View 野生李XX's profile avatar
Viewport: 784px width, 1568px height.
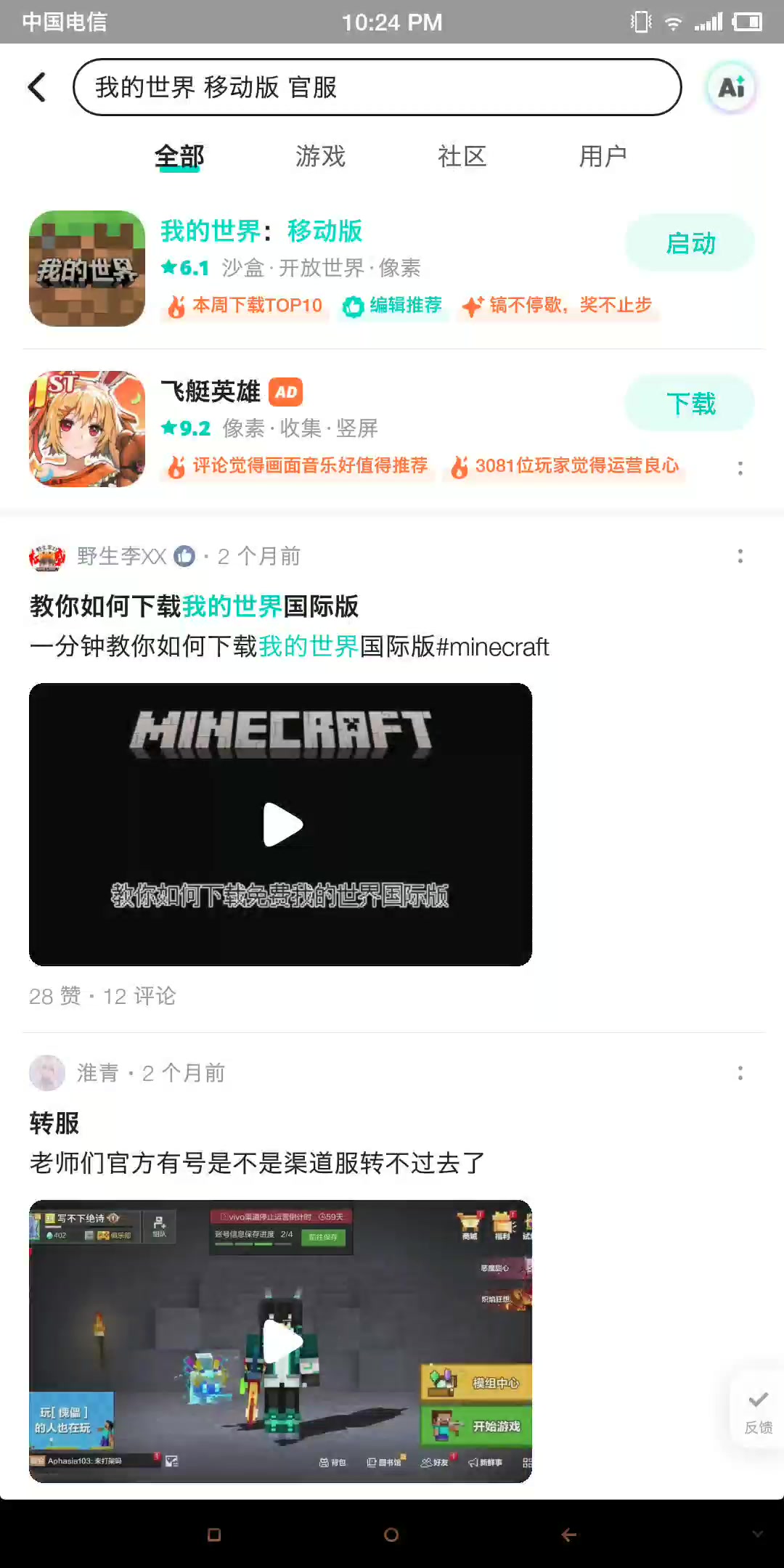[x=47, y=557]
